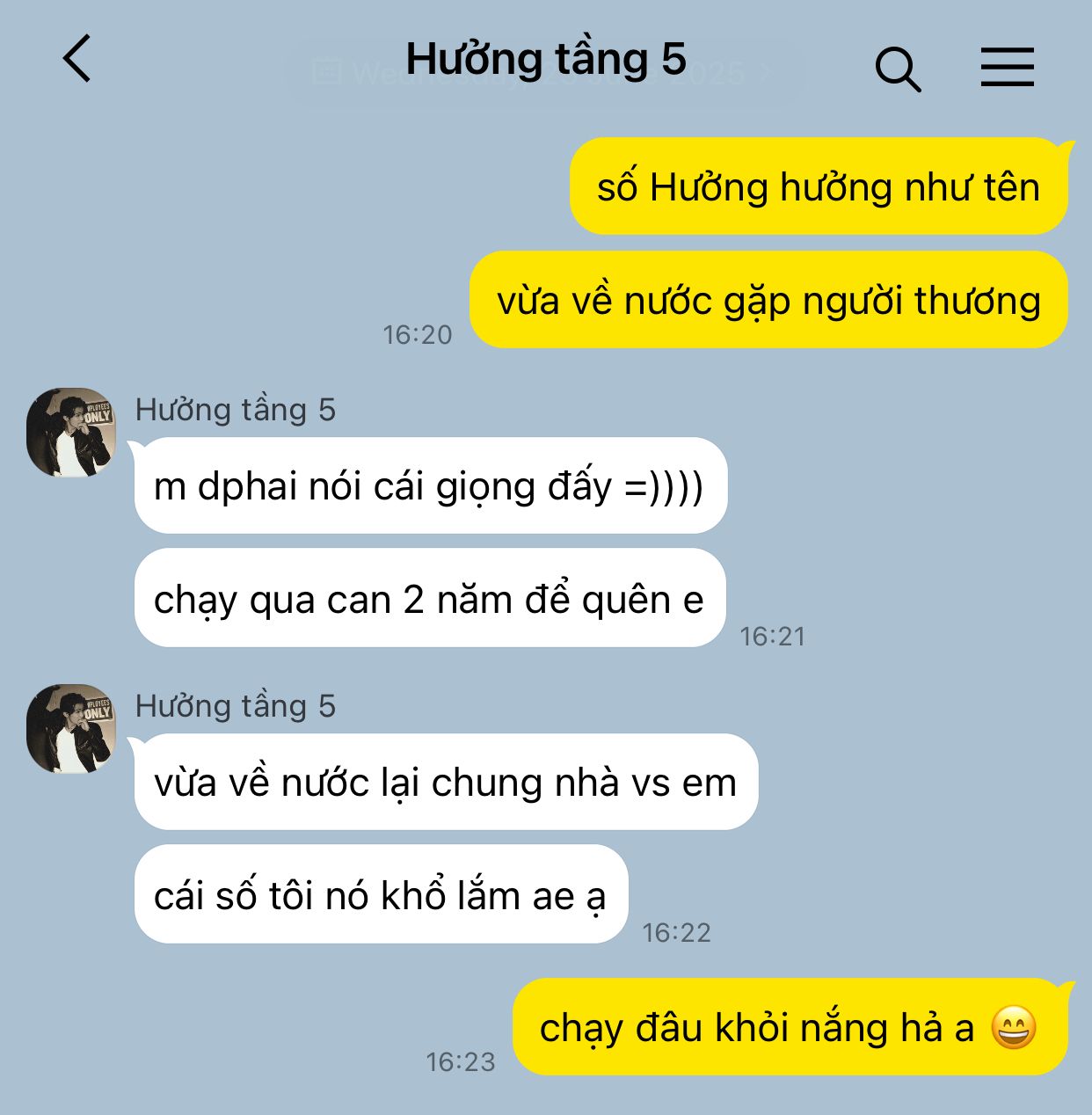1092x1115 pixels.
Task: Search within this conversation
Action: click(x=898, y=69)
